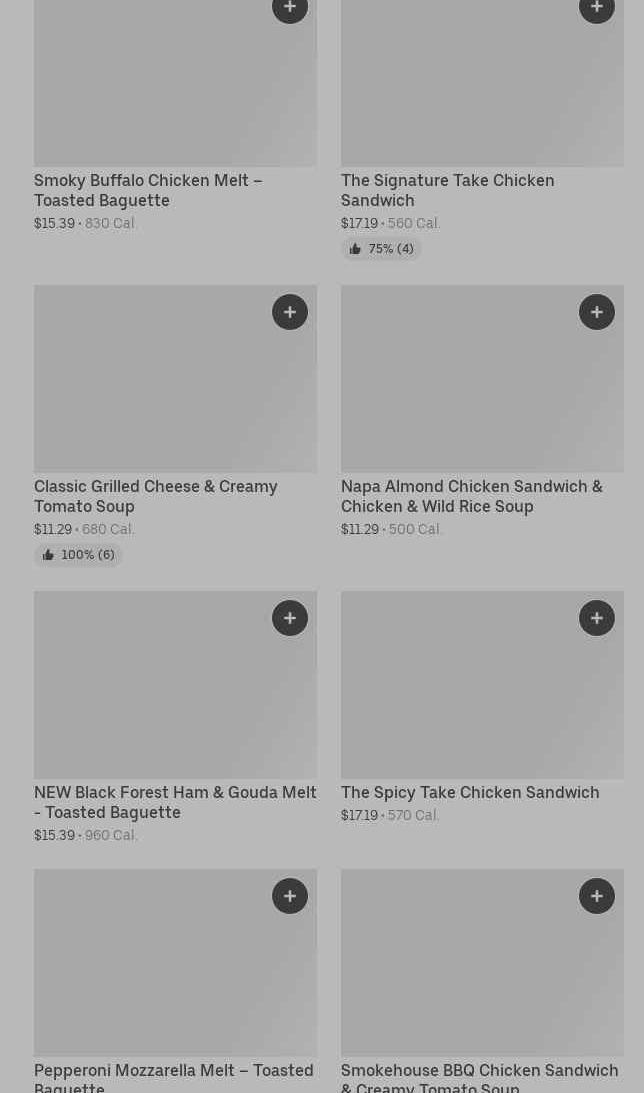Viewport: 644px width, 1093px height.
Task: Add Classic Grilled Cheese & Tomato Soup
Action: 290,312
